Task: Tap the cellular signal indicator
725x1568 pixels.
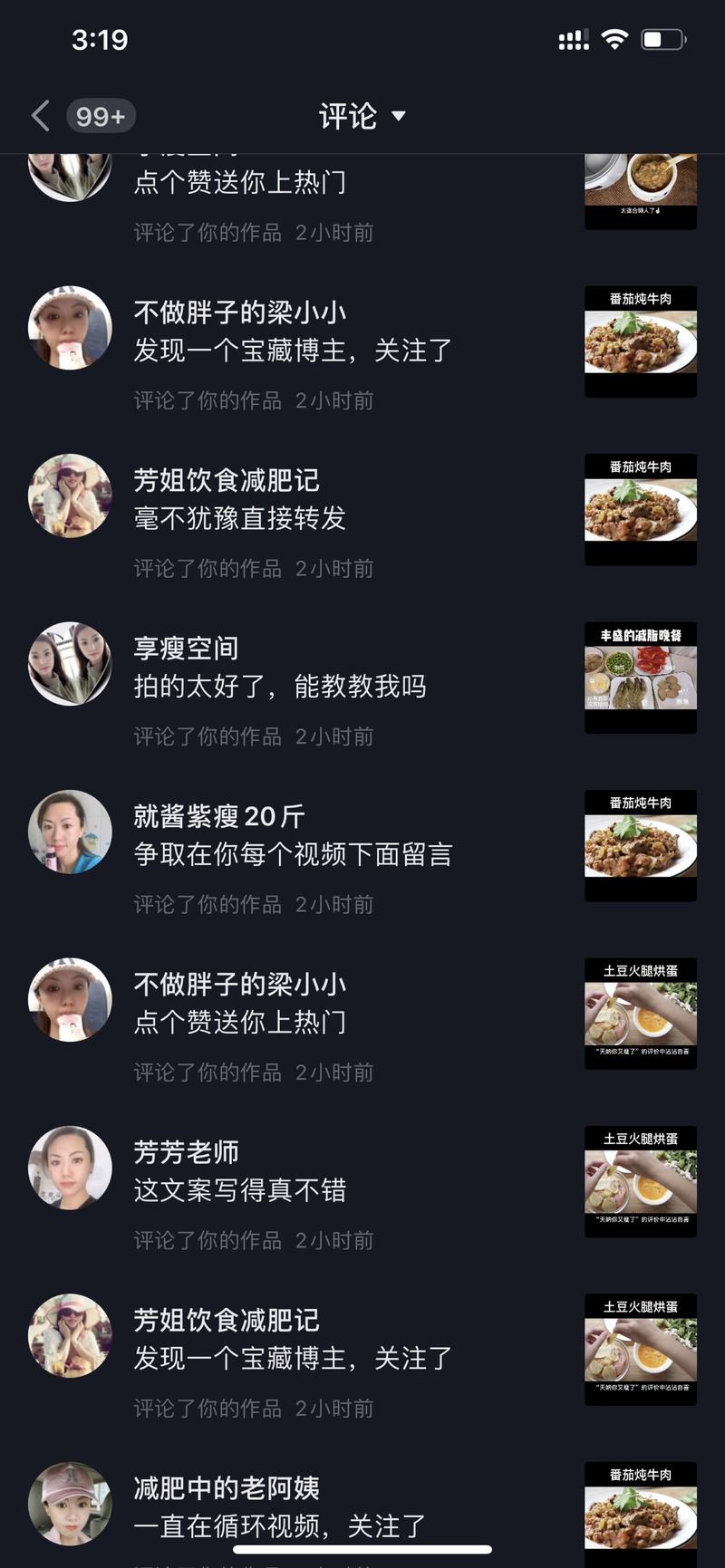Action: pyautogui.click(x=575, y=38)
